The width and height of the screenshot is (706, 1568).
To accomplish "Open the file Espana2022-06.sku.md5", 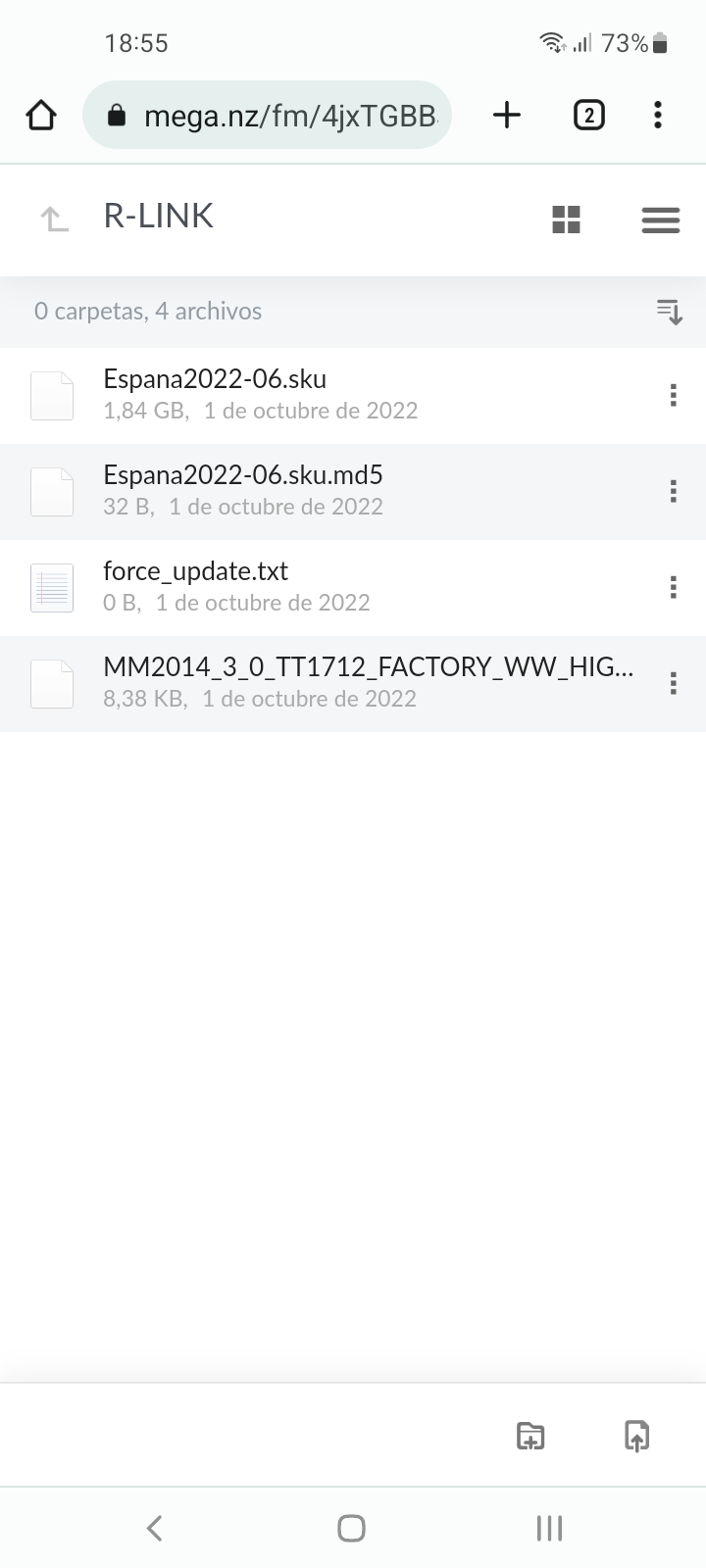I will click(x=353, y=491).
